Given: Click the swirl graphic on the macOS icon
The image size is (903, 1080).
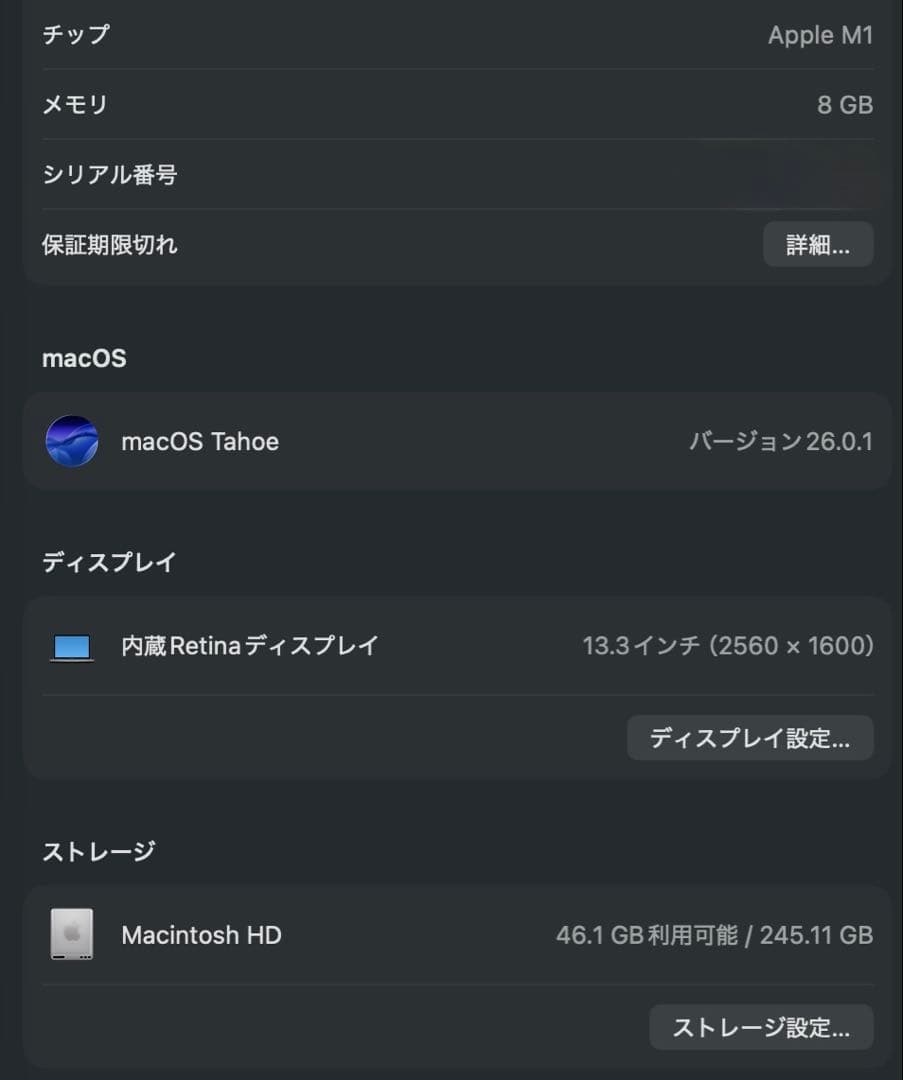Looking at the screenshot, I should (x=71, y=441).
